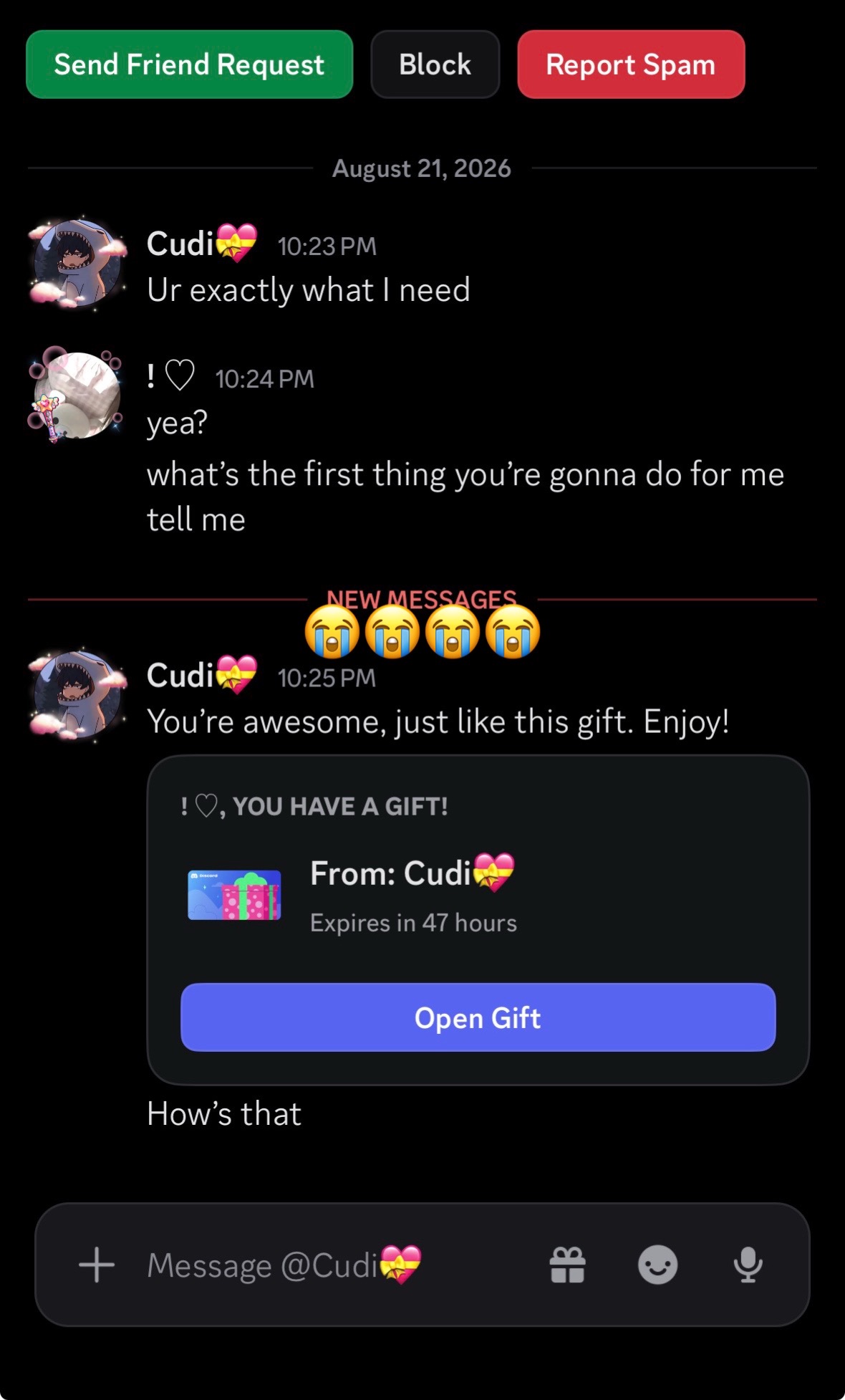Block this user
Screen dimensions: 845x1400
click(x=435, y=64)
